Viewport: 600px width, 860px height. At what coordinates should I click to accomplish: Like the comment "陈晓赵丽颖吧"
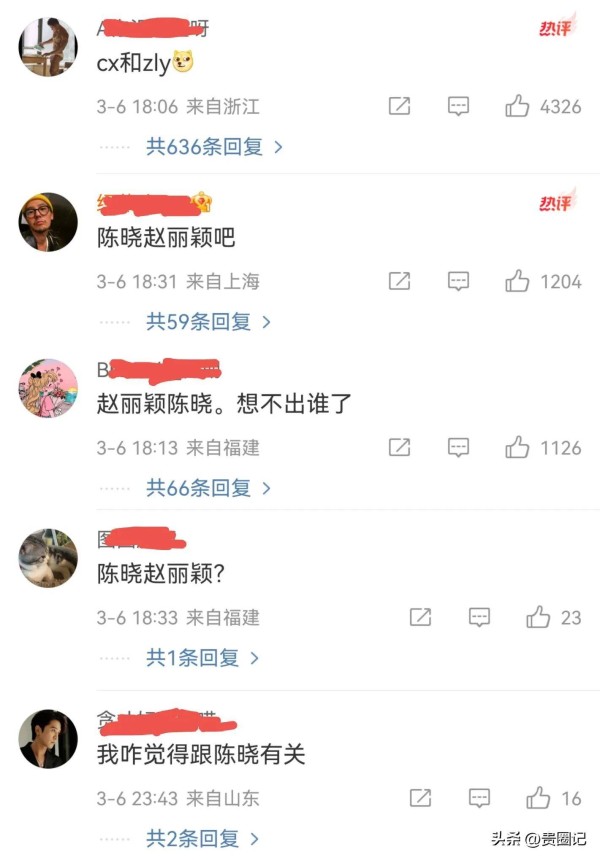(x=518, y=282)
